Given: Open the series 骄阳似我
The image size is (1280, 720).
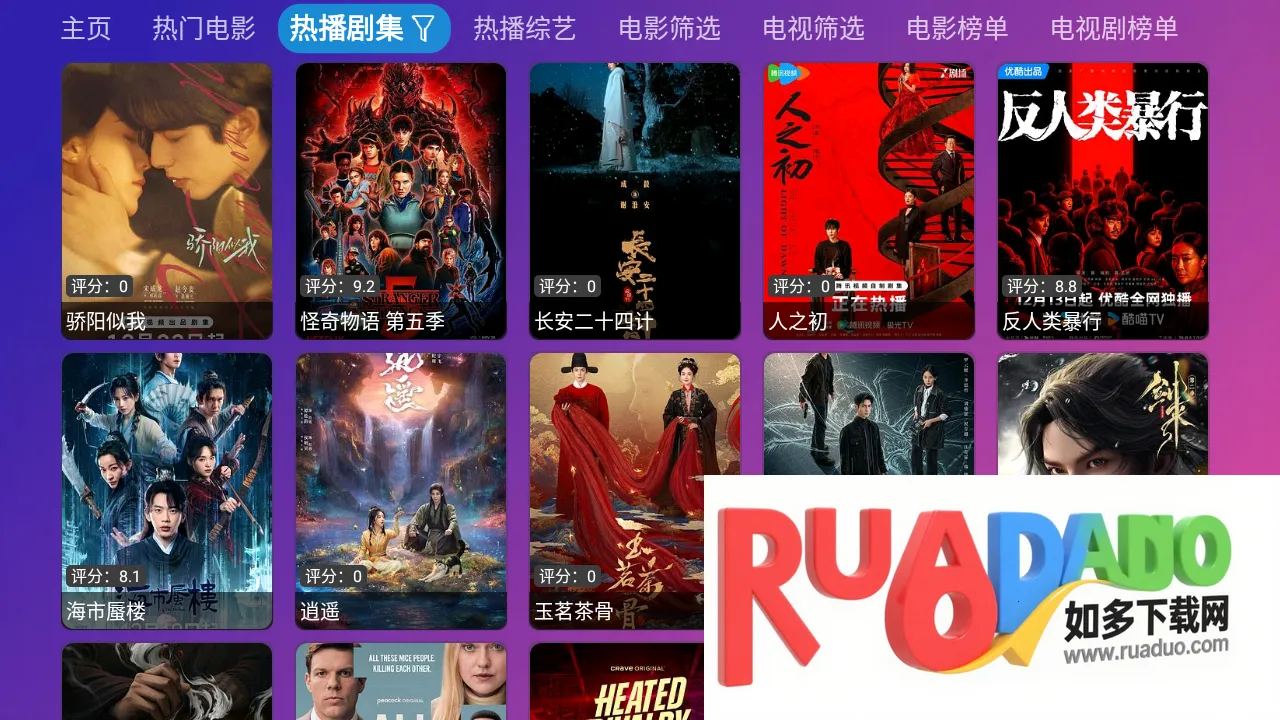Looking at the screenshot, I should point(167,200).
